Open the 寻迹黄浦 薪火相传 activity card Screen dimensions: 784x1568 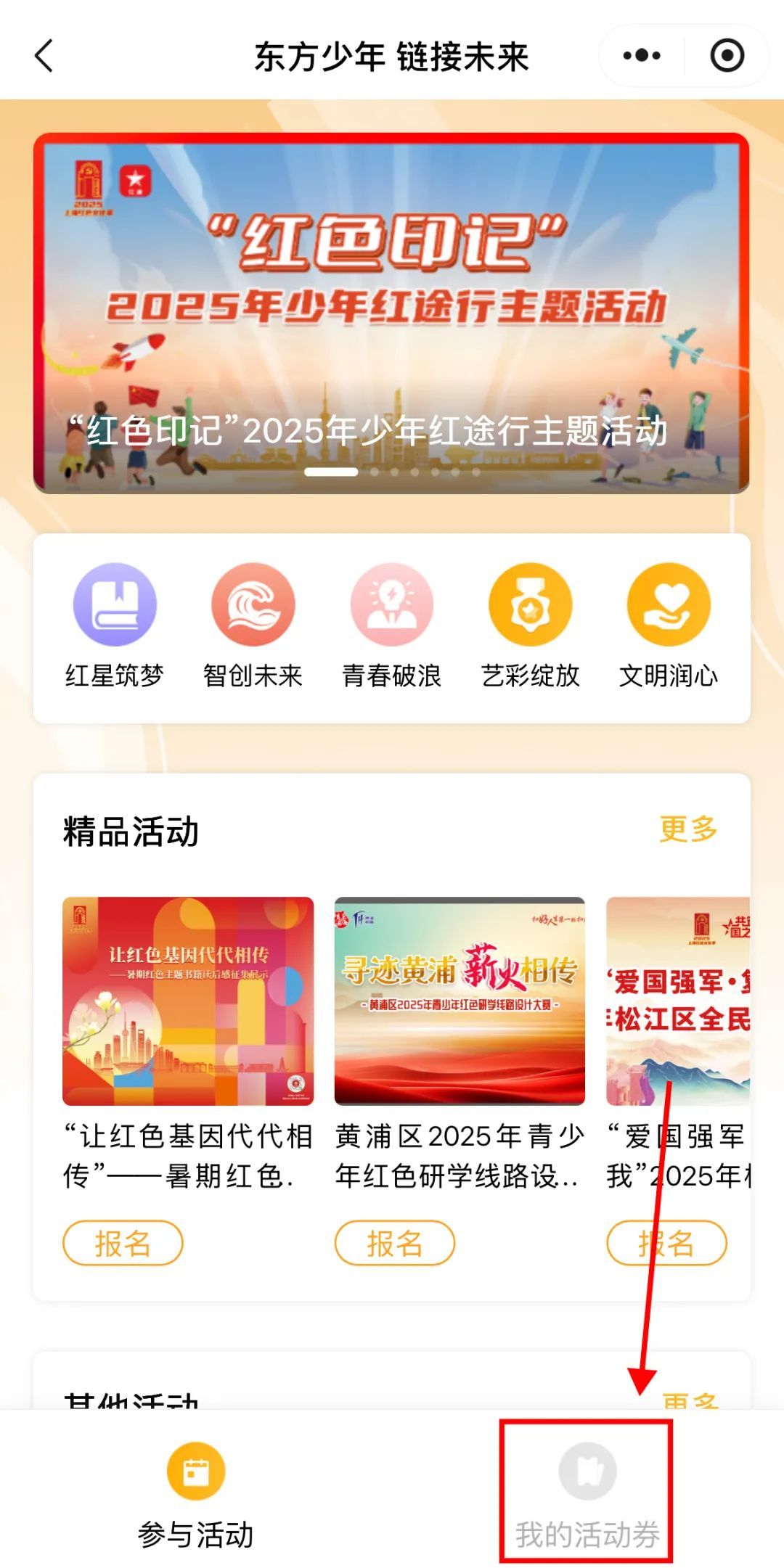[x=460, y=1001]
